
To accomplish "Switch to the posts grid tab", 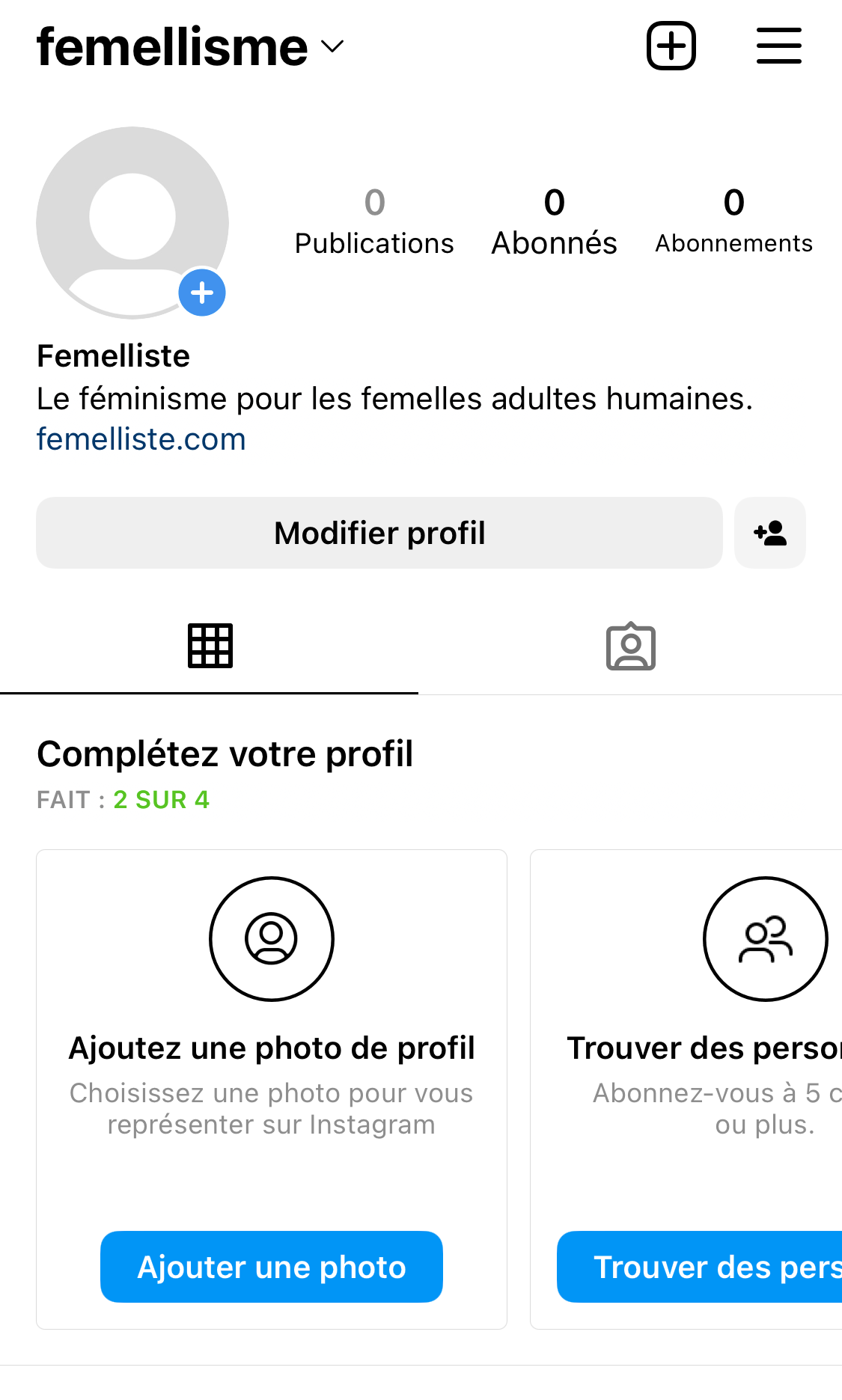I will pos(210,646).
